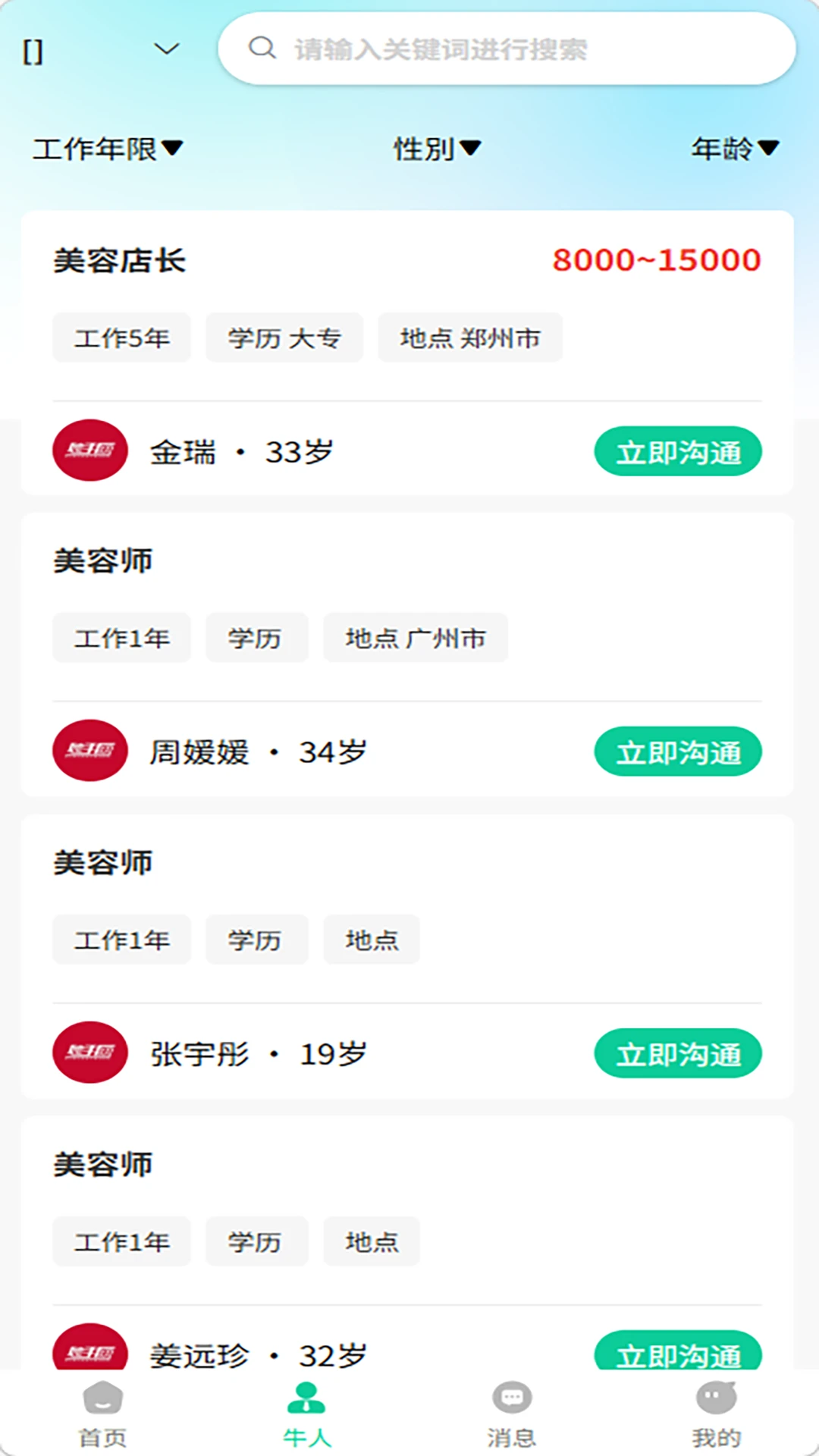Open the 性别 filter
This screenshot has height=1456, width=819.
pos(438,149)
